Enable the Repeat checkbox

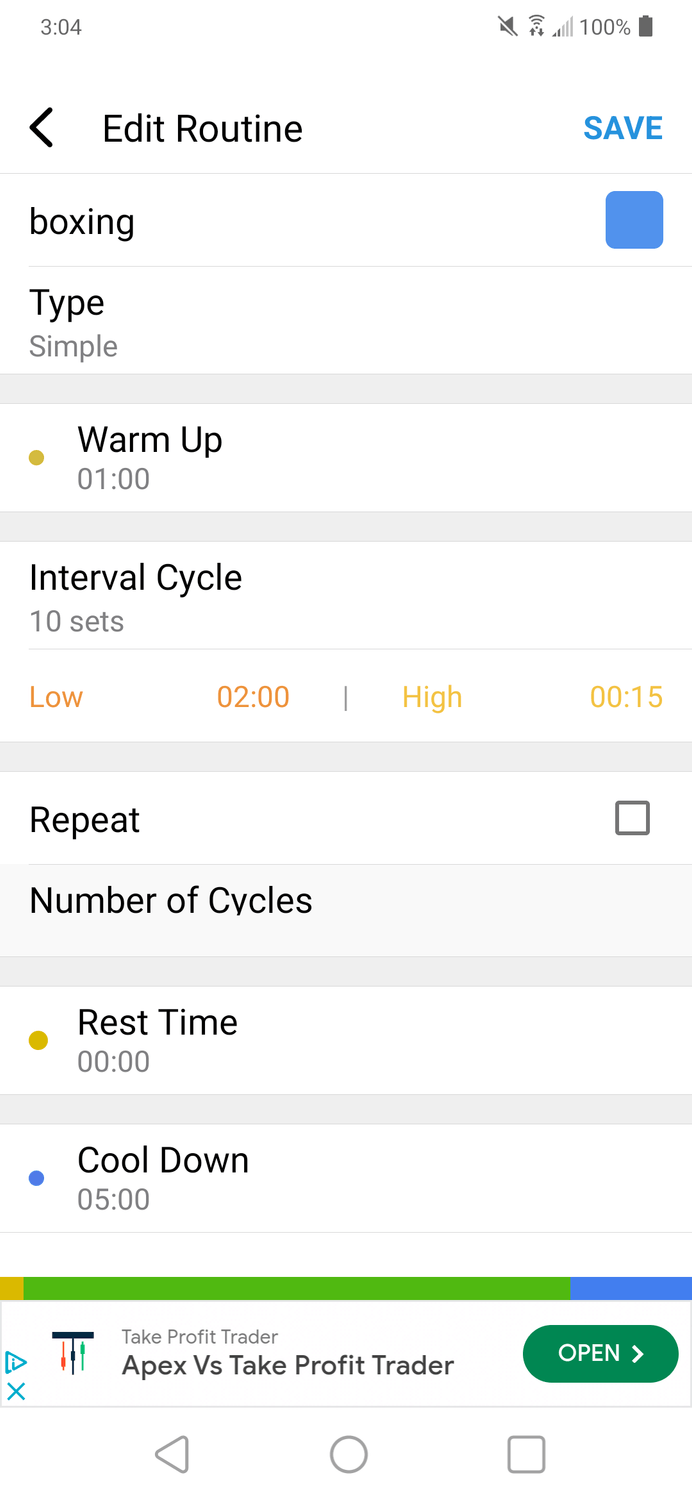point(632,818)
